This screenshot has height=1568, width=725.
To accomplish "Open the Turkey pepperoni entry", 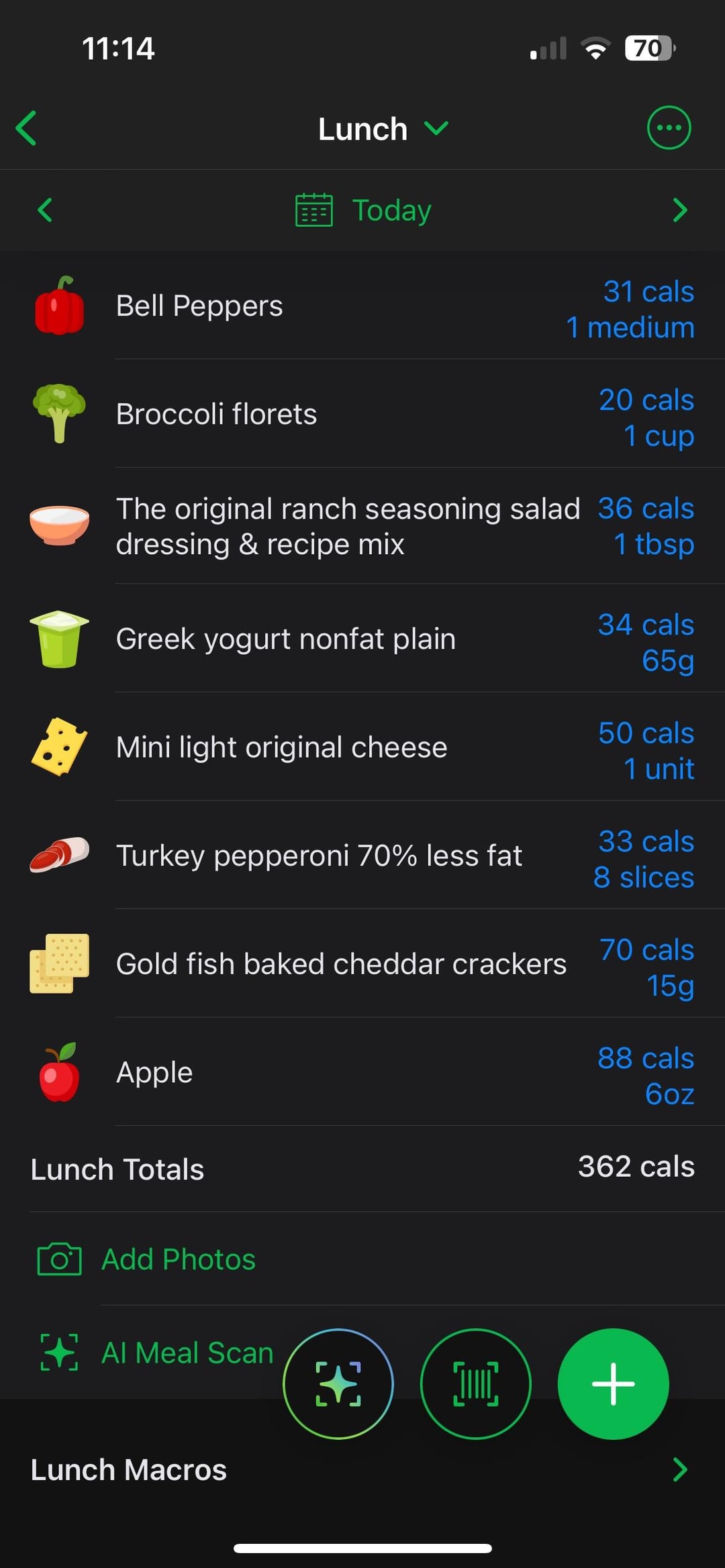I will point(362,855).
